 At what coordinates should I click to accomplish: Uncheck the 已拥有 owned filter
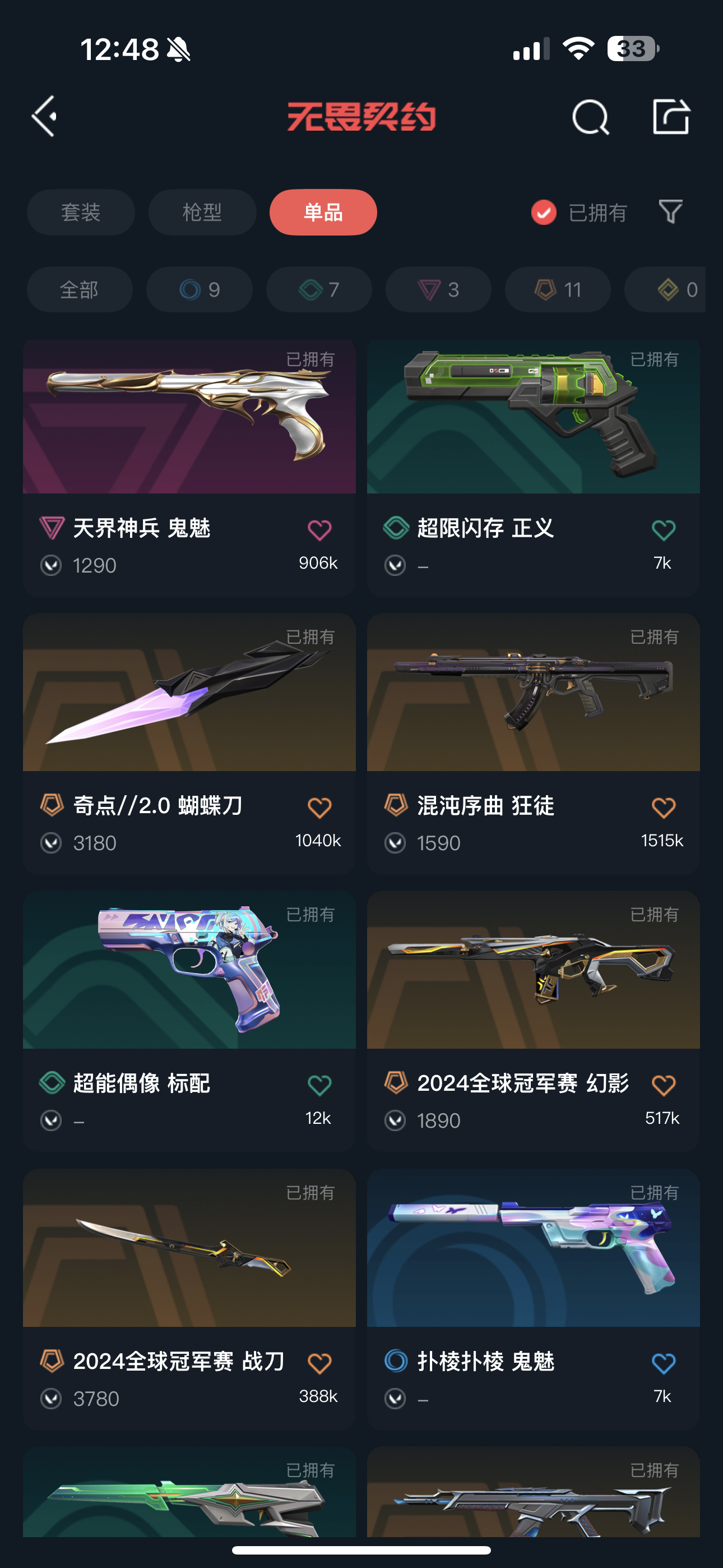[x=544, y=213]
